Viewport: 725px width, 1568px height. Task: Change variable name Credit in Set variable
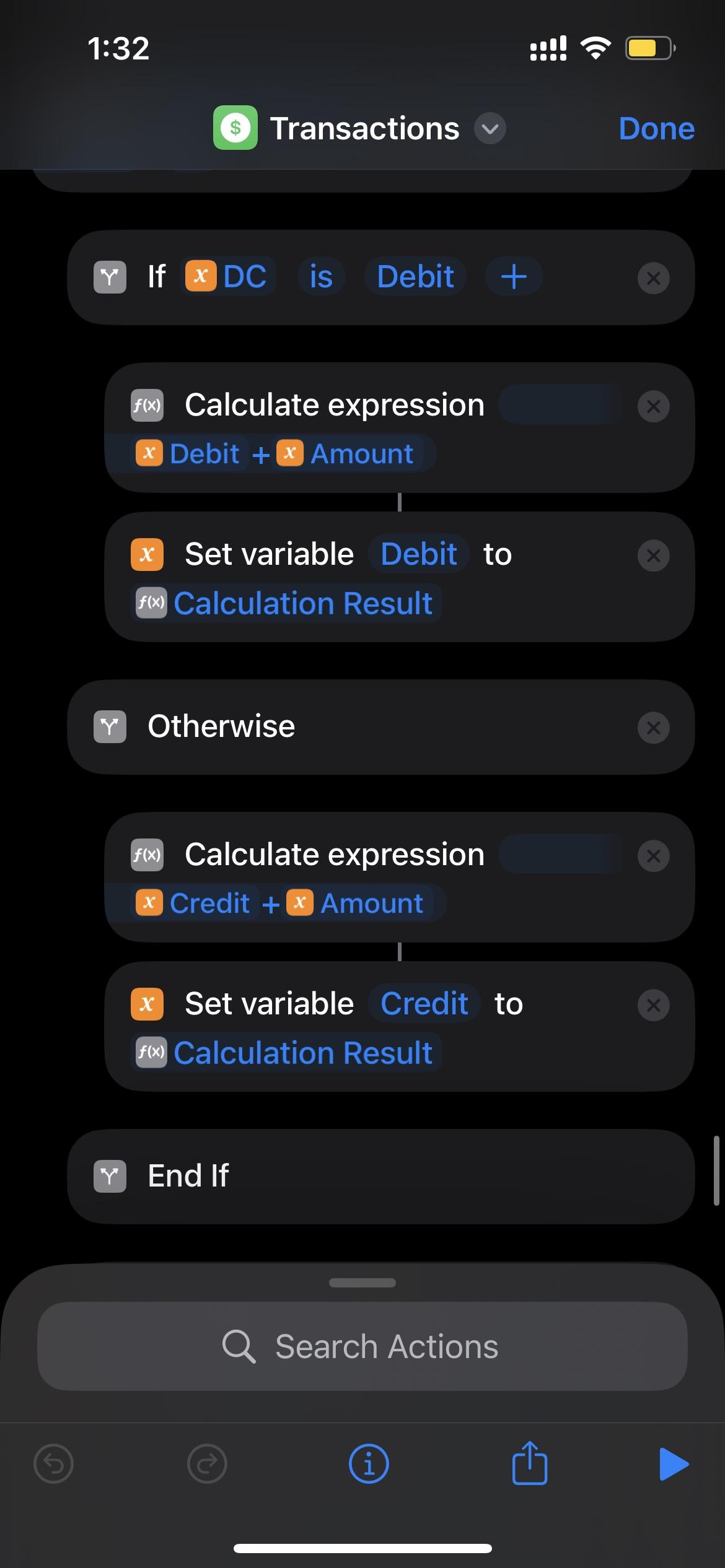coord(424,1003)
